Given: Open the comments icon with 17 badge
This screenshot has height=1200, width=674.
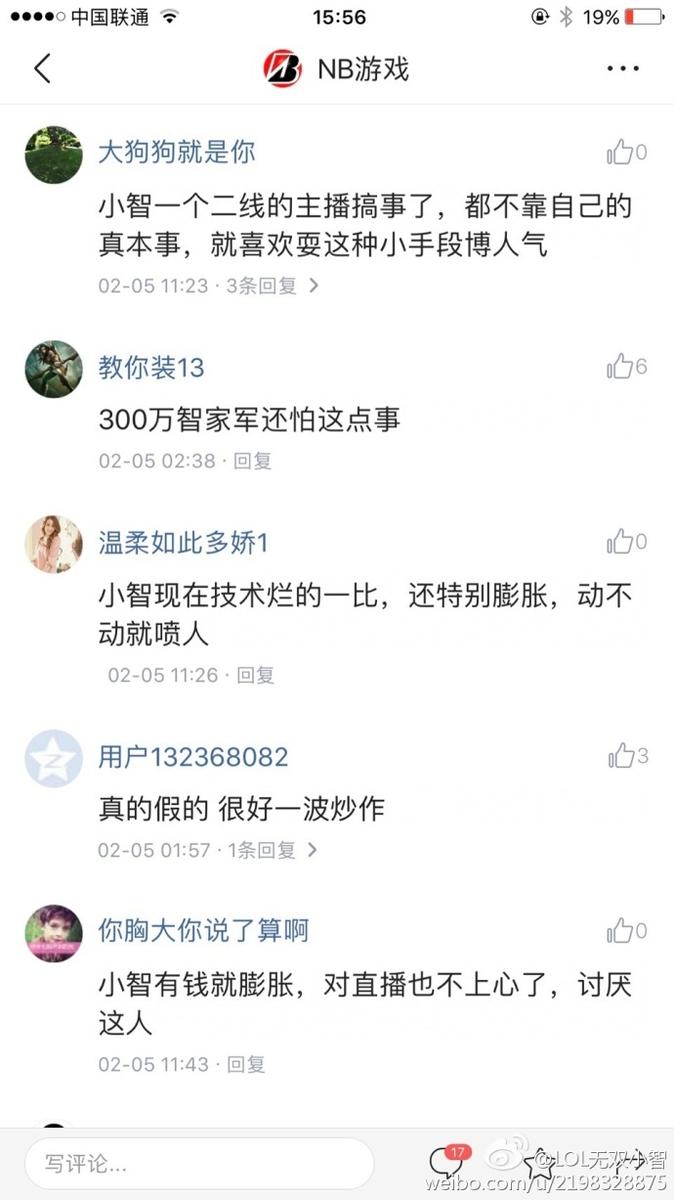Looking at the screenshot, I should tap(446, 1162).
